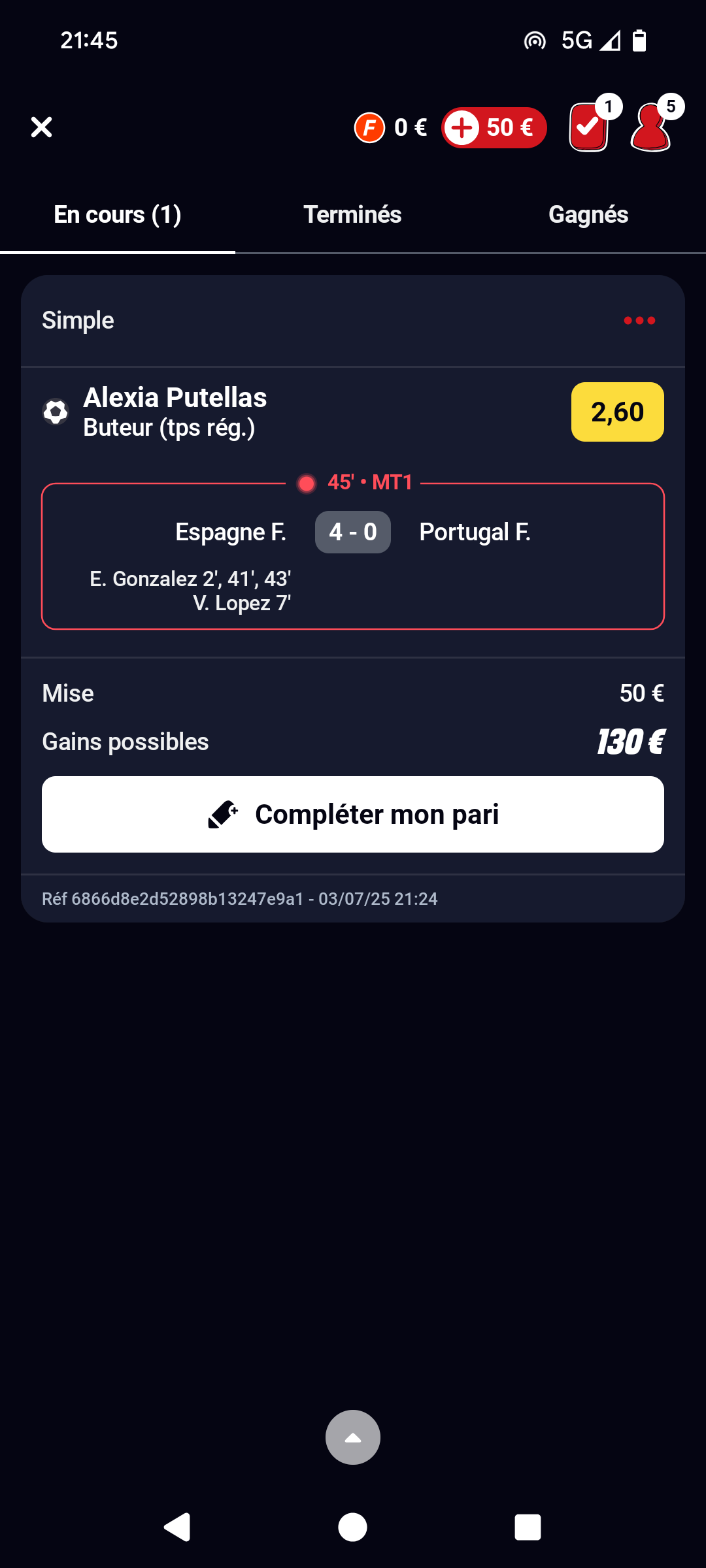Screen dimensions: 706x1568
Task: Switch to the Terminés tab
Action: (x=352, y=215)
